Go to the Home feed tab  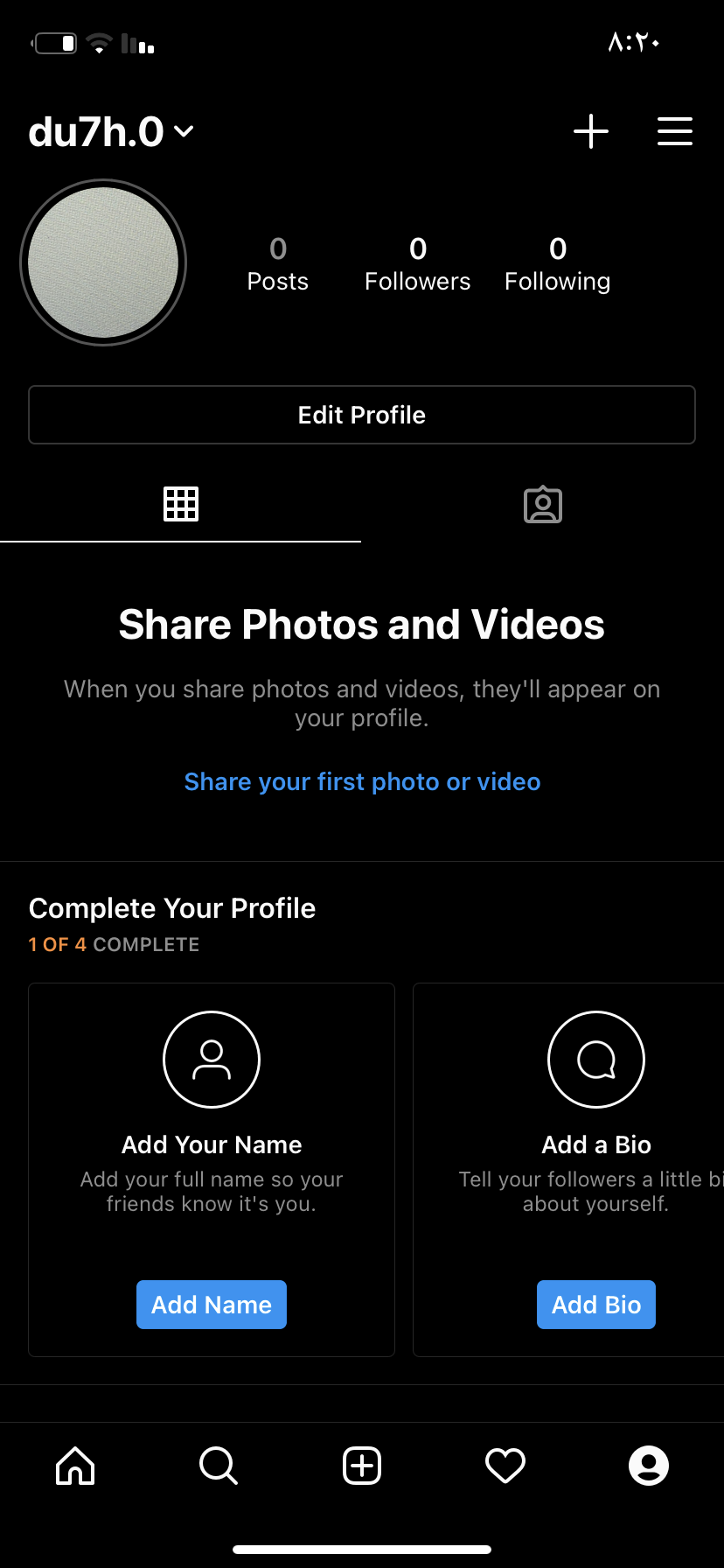coord(75,1466)
